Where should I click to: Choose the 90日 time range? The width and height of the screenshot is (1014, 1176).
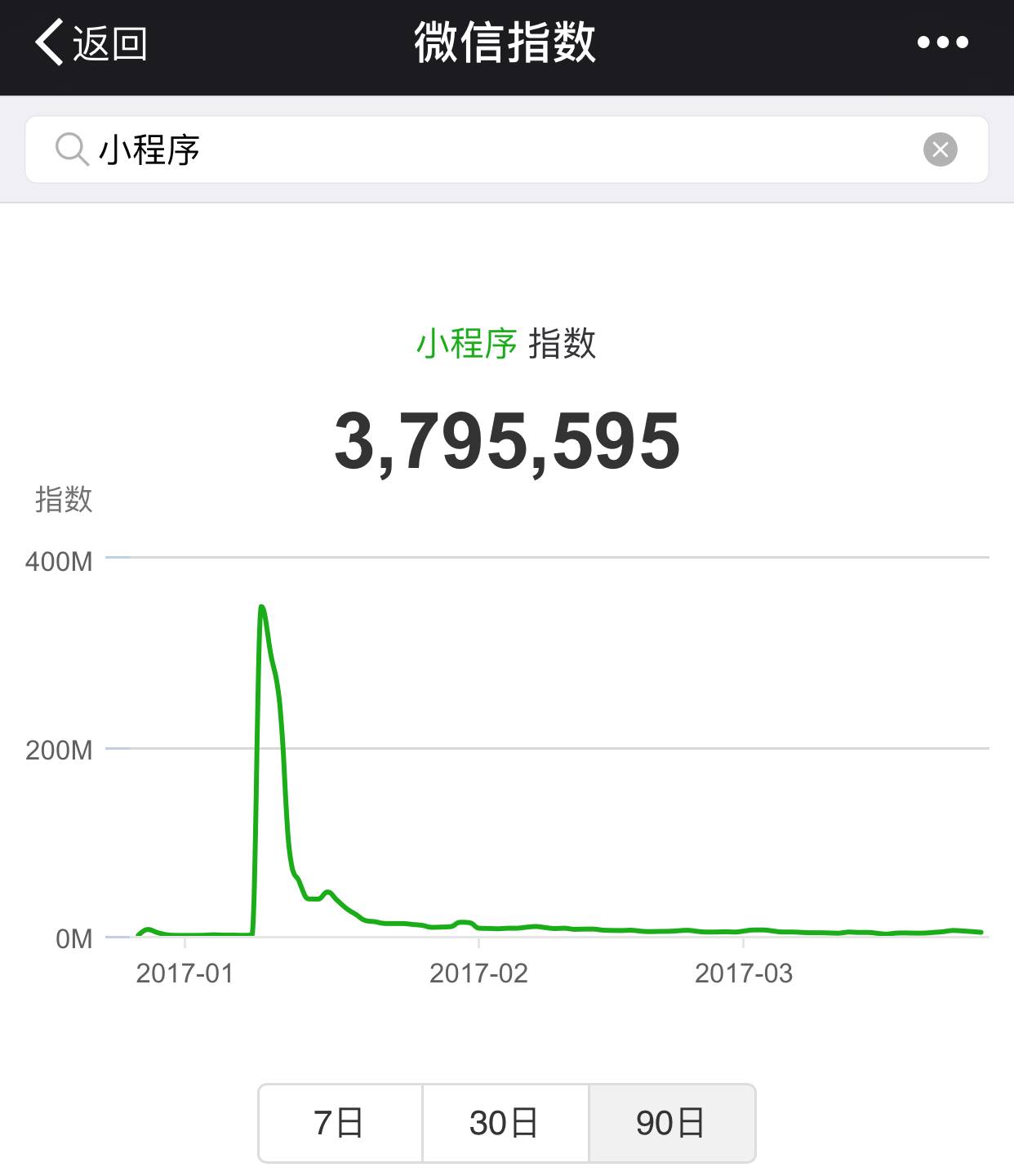click(x=672, y=1123)
